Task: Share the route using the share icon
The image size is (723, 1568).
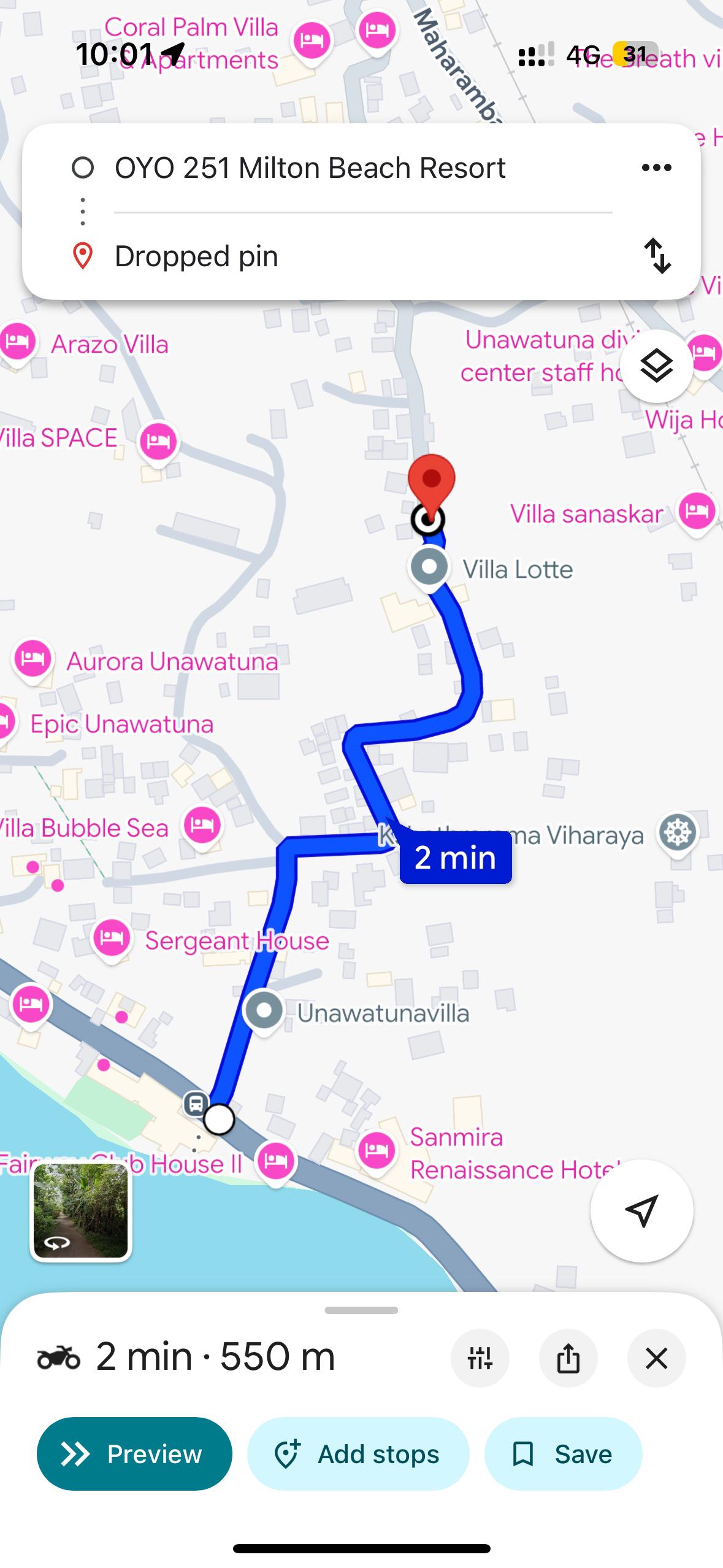Action: click(568, 1357)
